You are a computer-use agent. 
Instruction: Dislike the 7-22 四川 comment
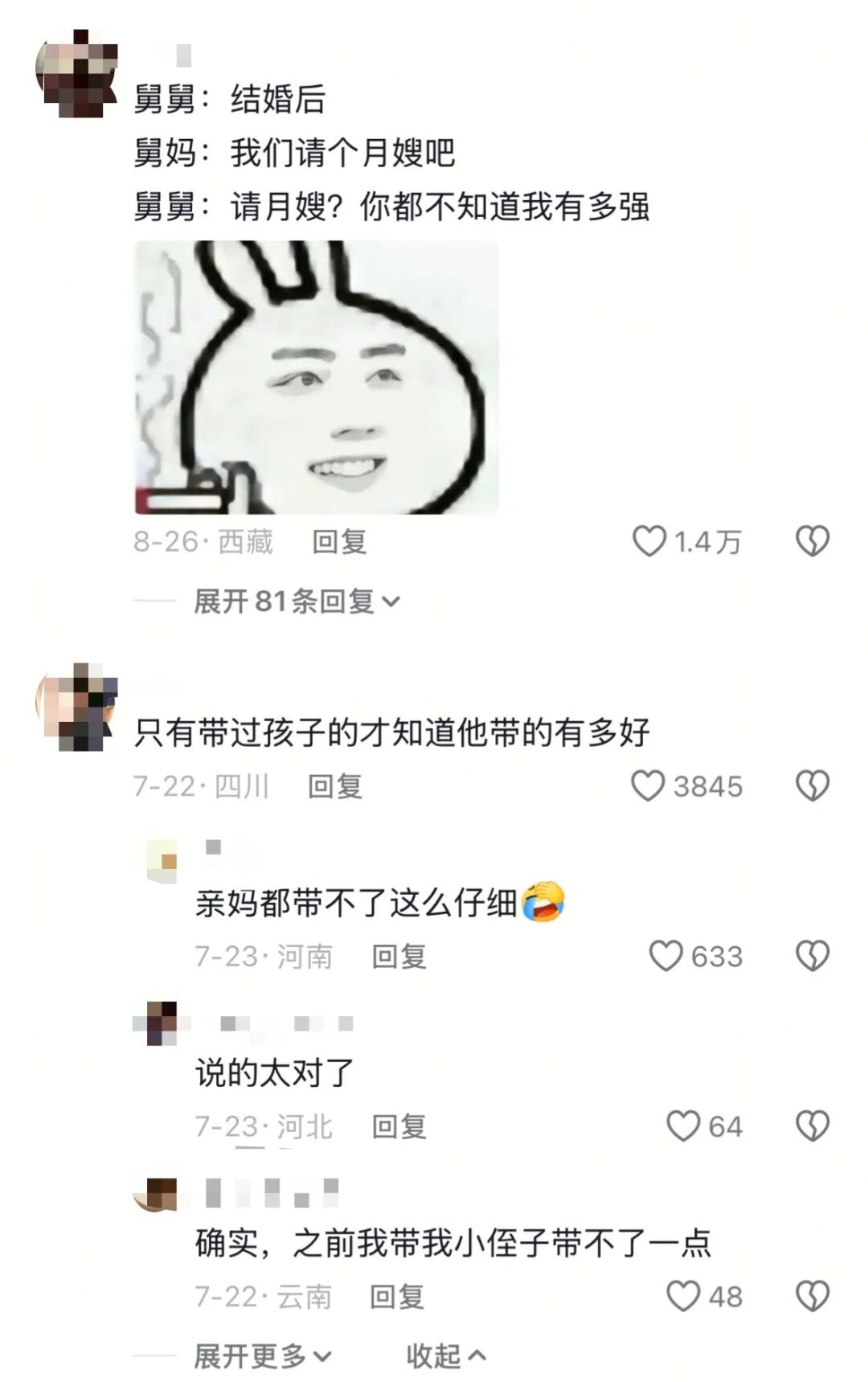tap(812, 785)
